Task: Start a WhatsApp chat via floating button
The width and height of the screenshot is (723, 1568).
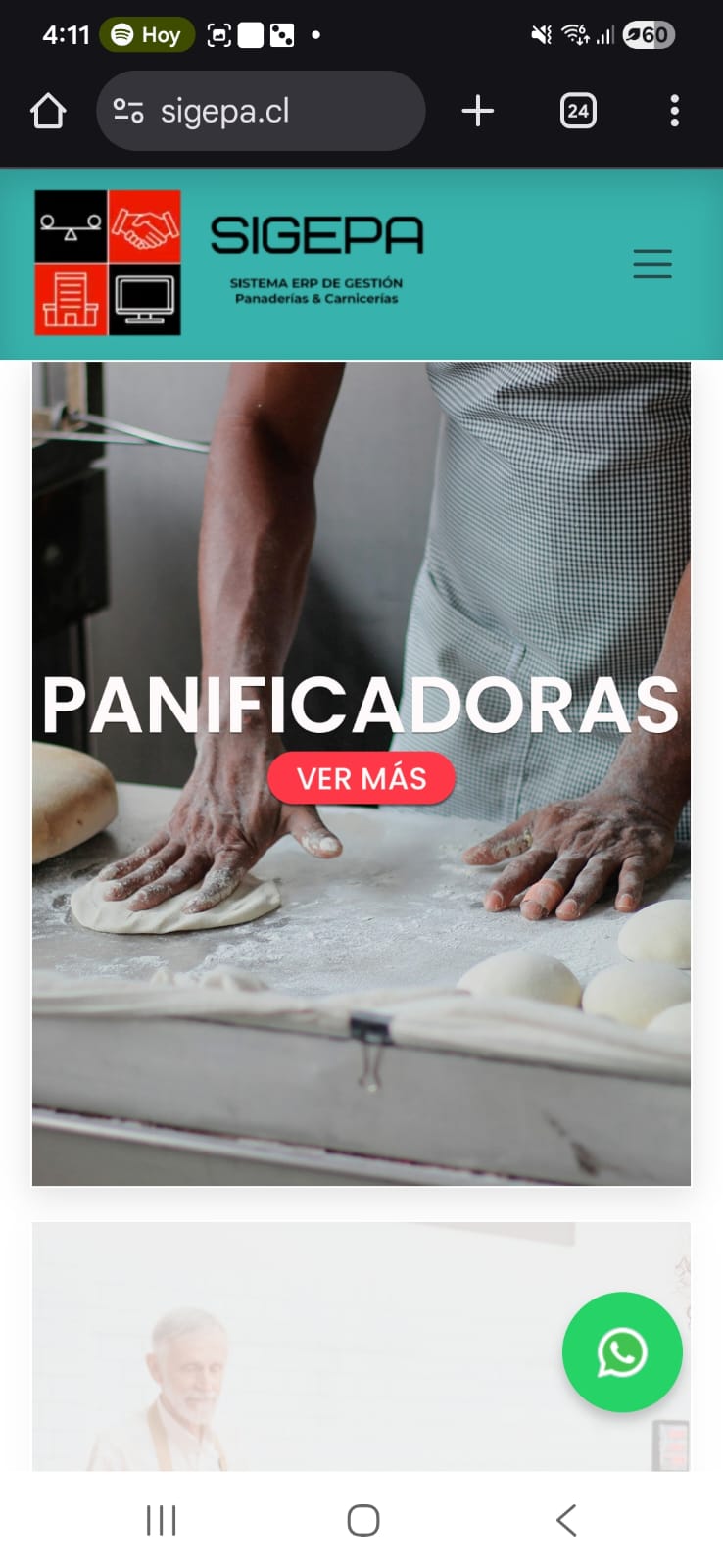Action: pos(622,1352)
